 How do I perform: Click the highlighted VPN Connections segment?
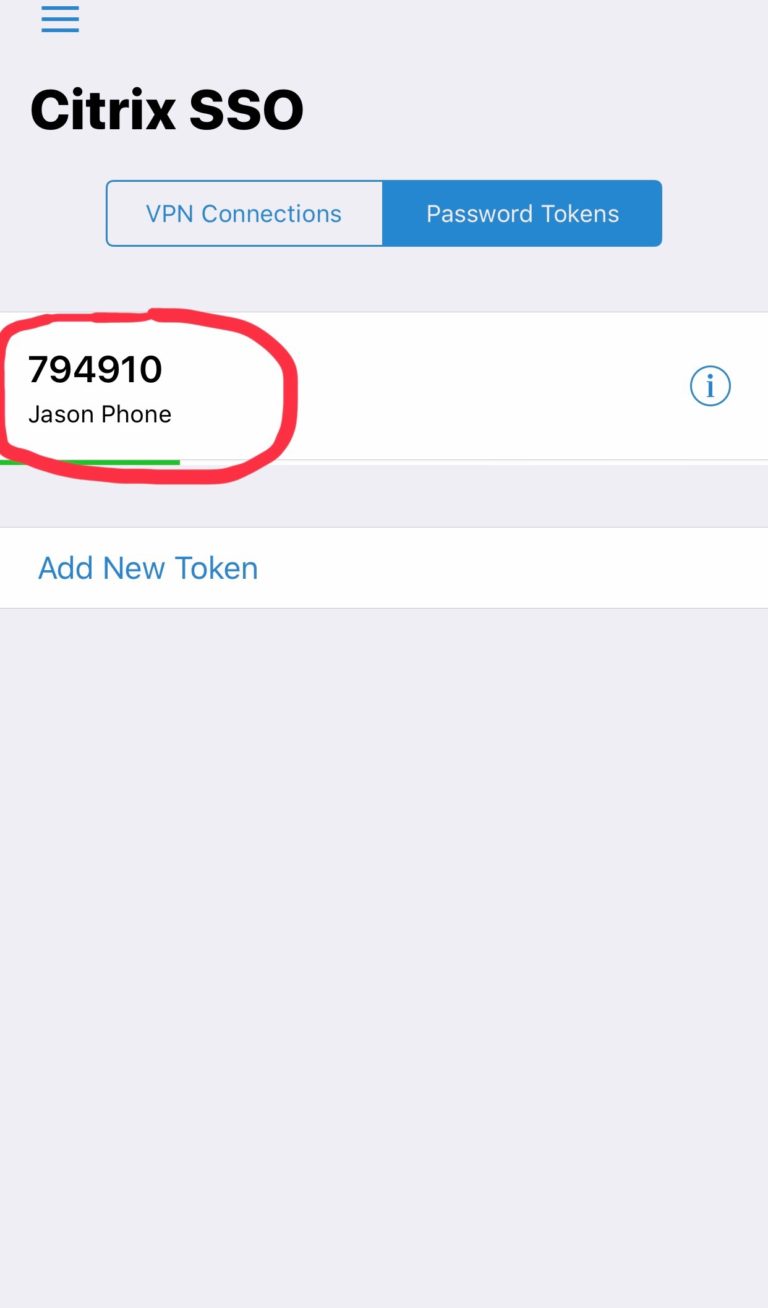tap(244, 213)
